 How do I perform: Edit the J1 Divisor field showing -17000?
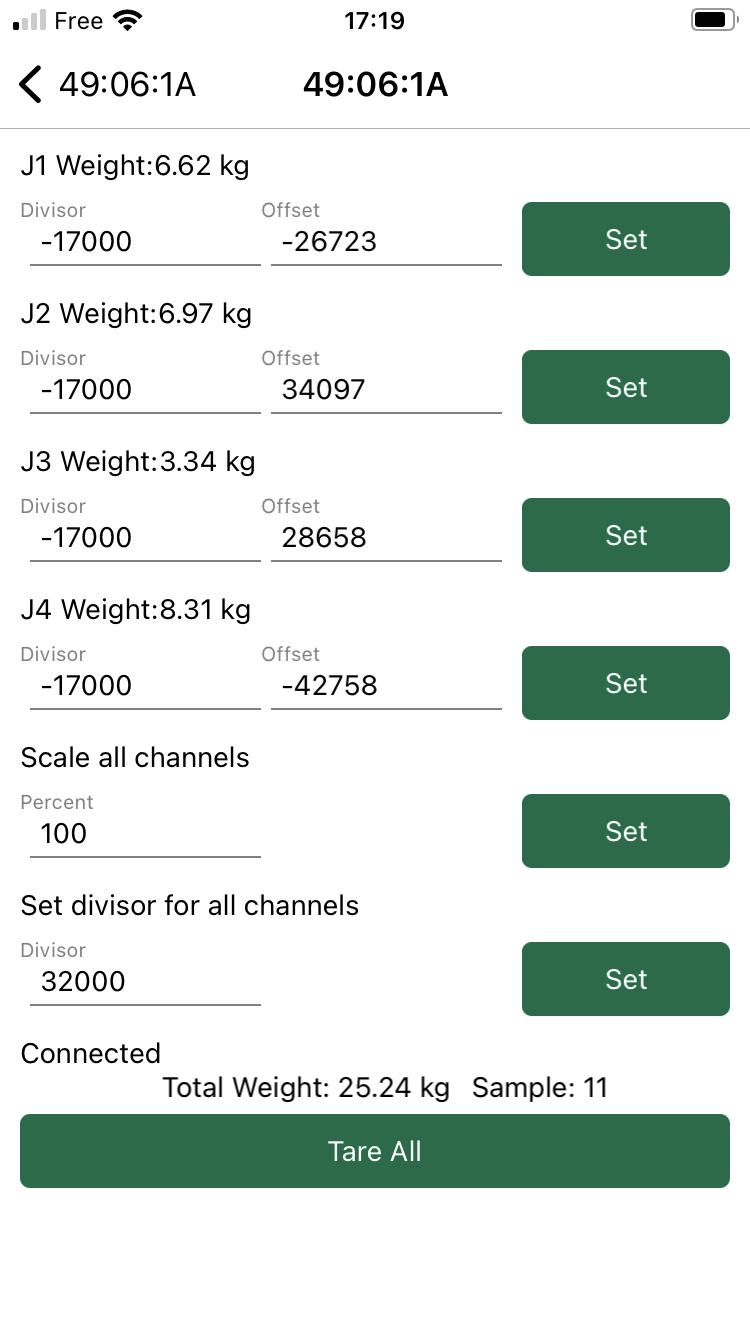[145, 241]
